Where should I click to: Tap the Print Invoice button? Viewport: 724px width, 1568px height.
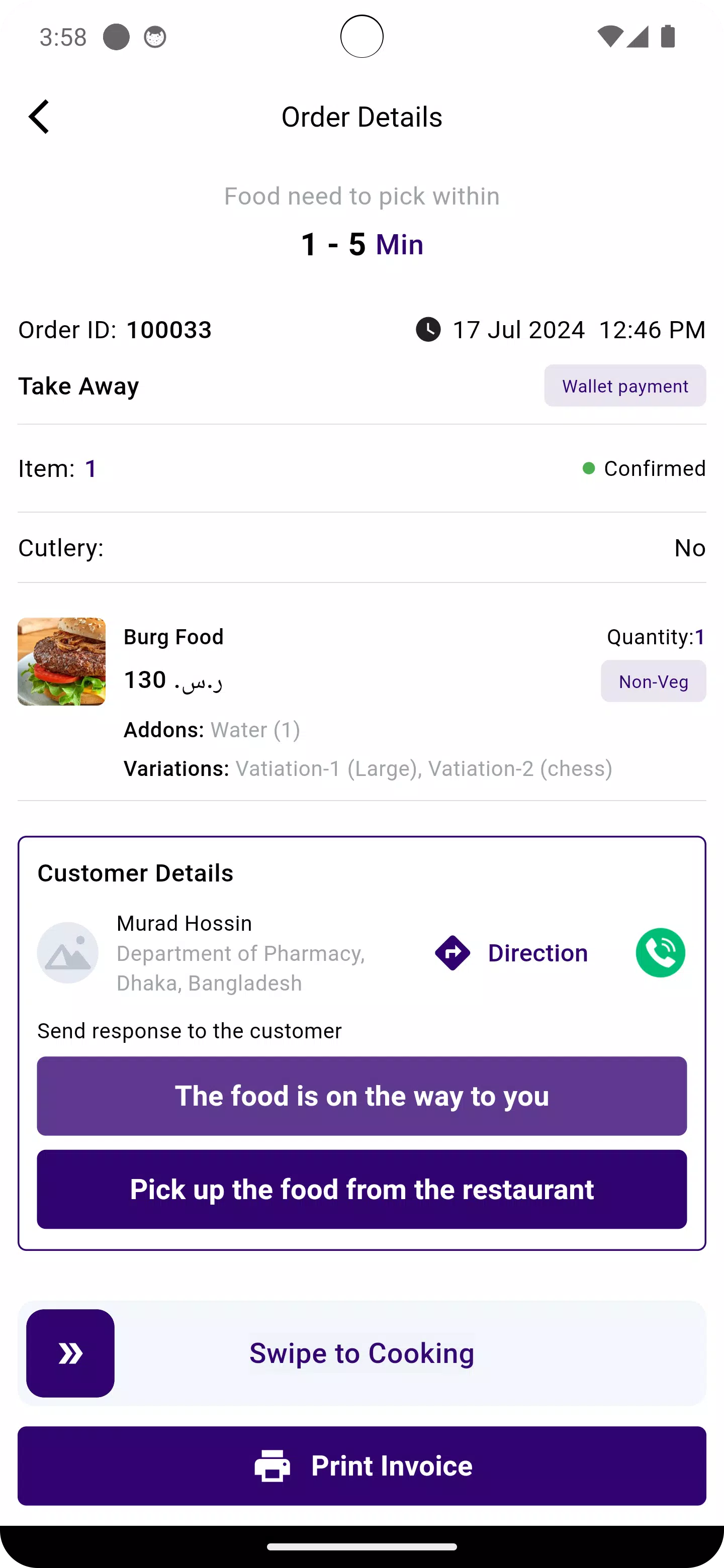361,1466
